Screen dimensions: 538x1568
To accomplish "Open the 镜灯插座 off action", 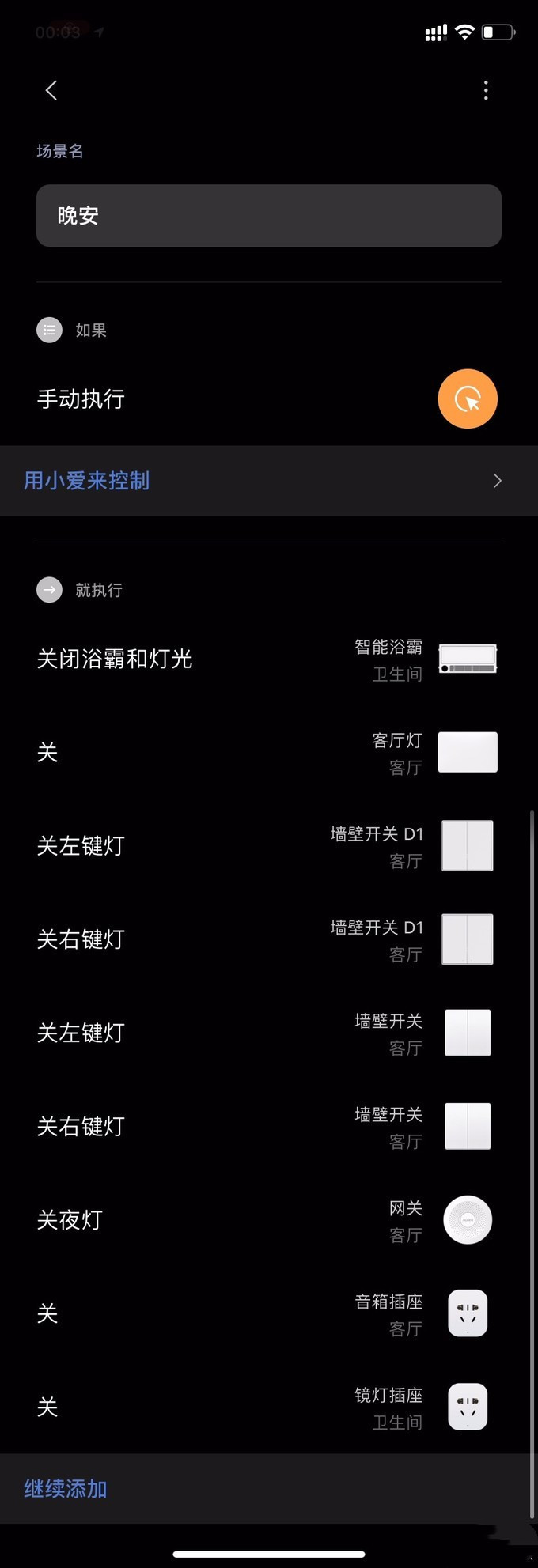I will coord(269,1407).
